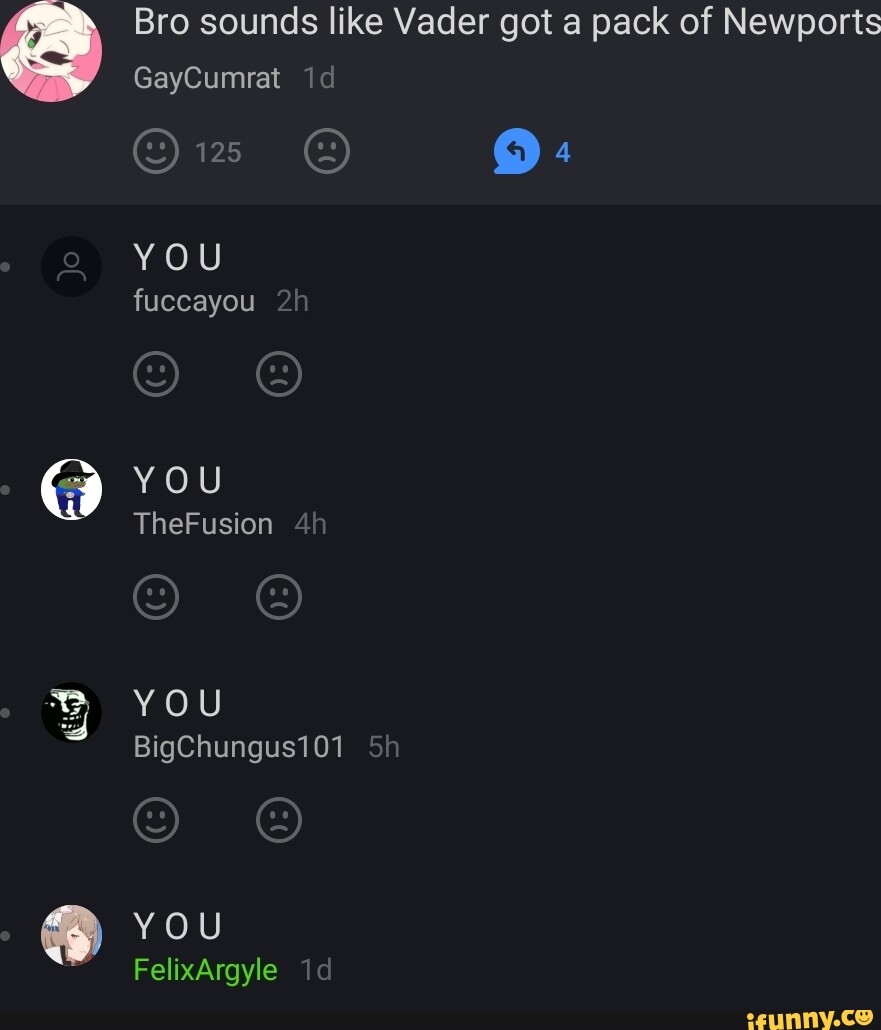View BigChungus101's profile avatar
The height and width of the screenshot is (1030, 881).
(71, 713)
